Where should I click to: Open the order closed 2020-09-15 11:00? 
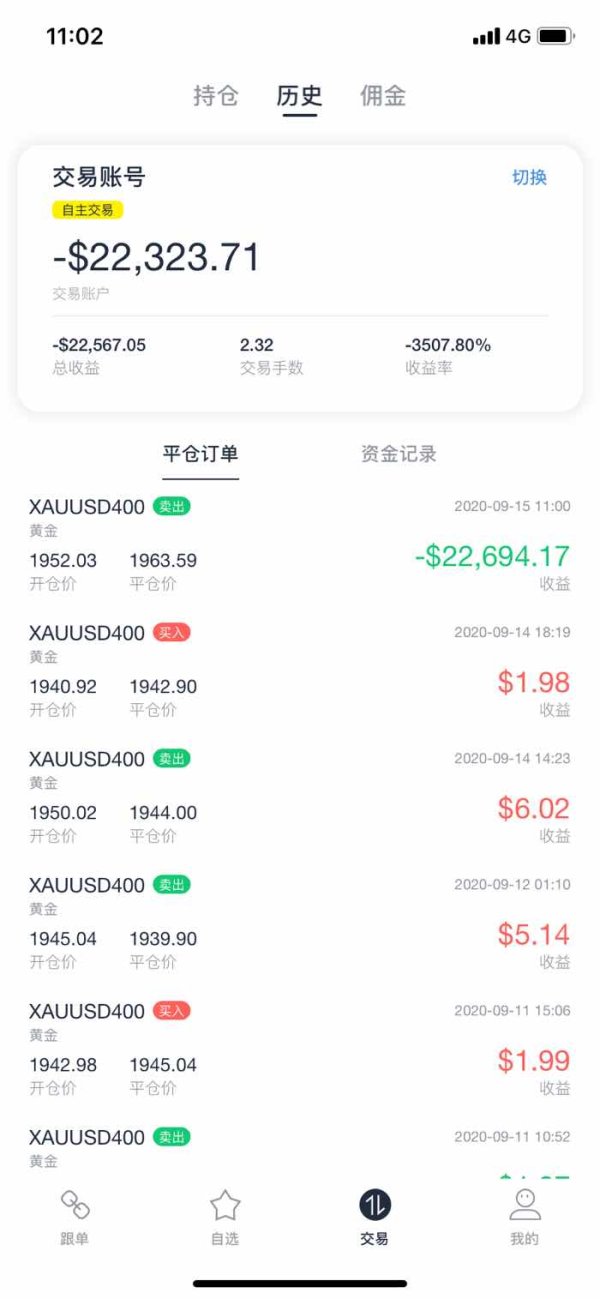(x=300, y=544)
